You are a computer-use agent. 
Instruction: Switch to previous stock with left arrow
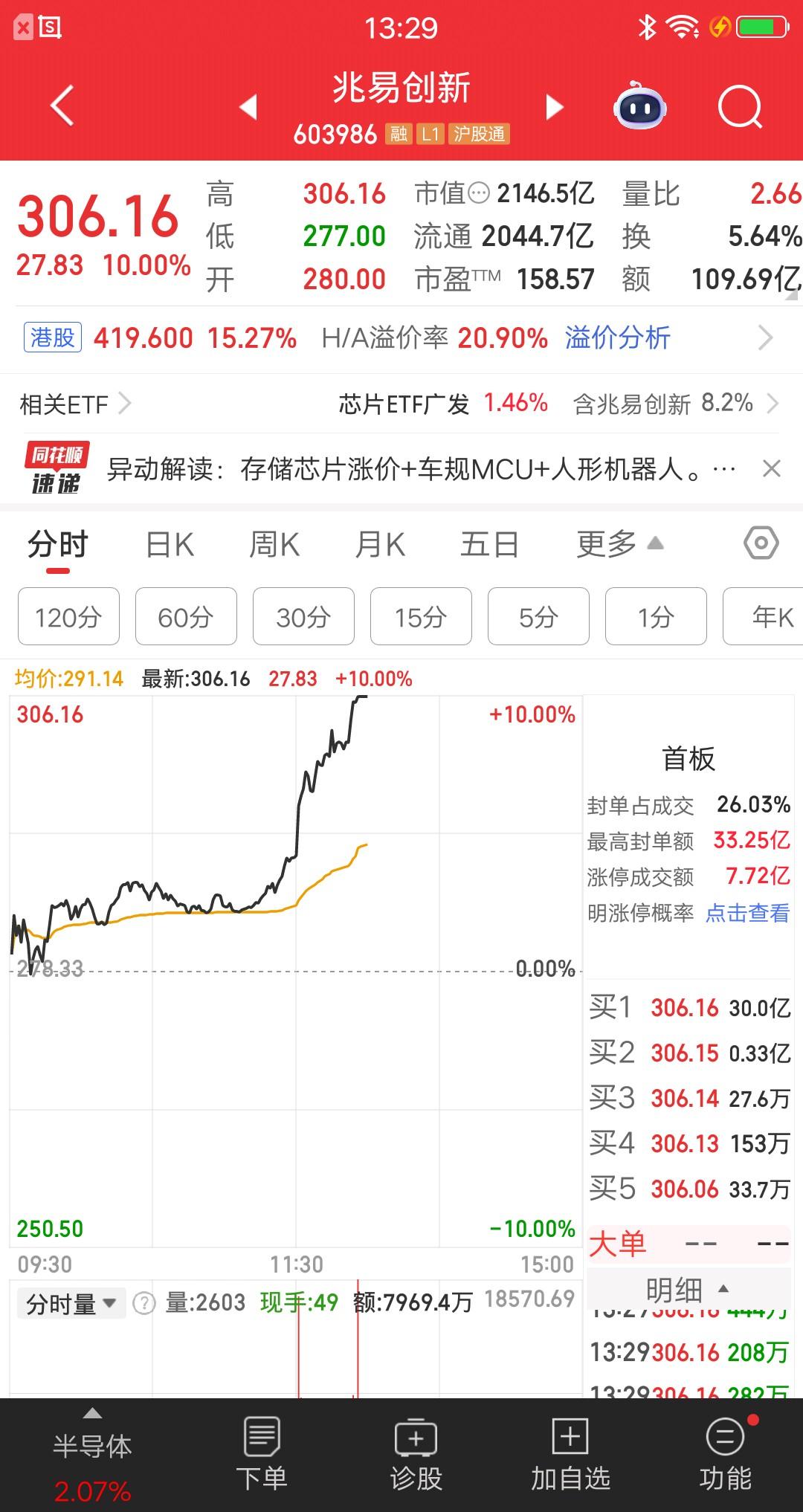pyautogui.click(x=250, y=107)
